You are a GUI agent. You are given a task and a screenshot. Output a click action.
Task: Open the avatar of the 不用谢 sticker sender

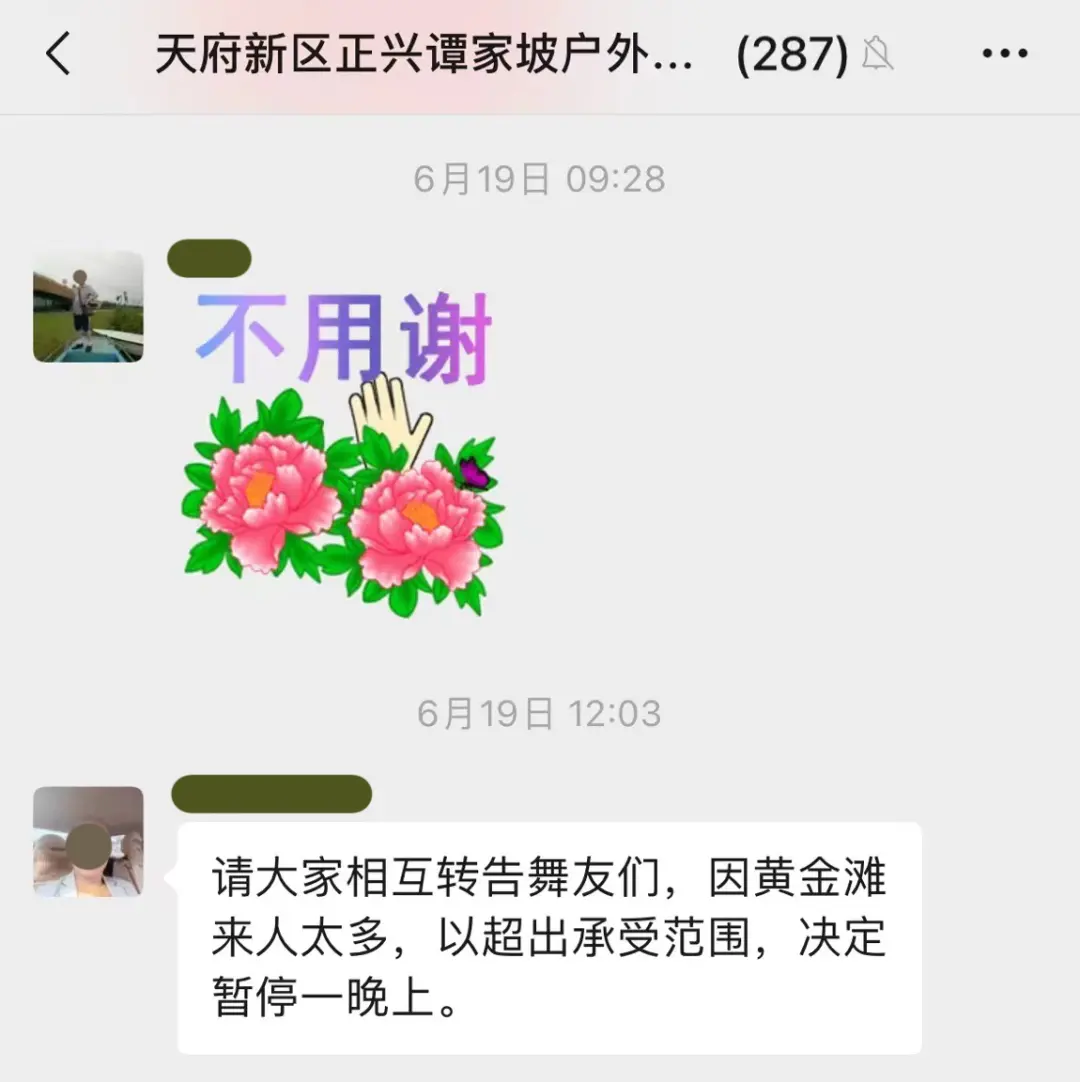88,306
